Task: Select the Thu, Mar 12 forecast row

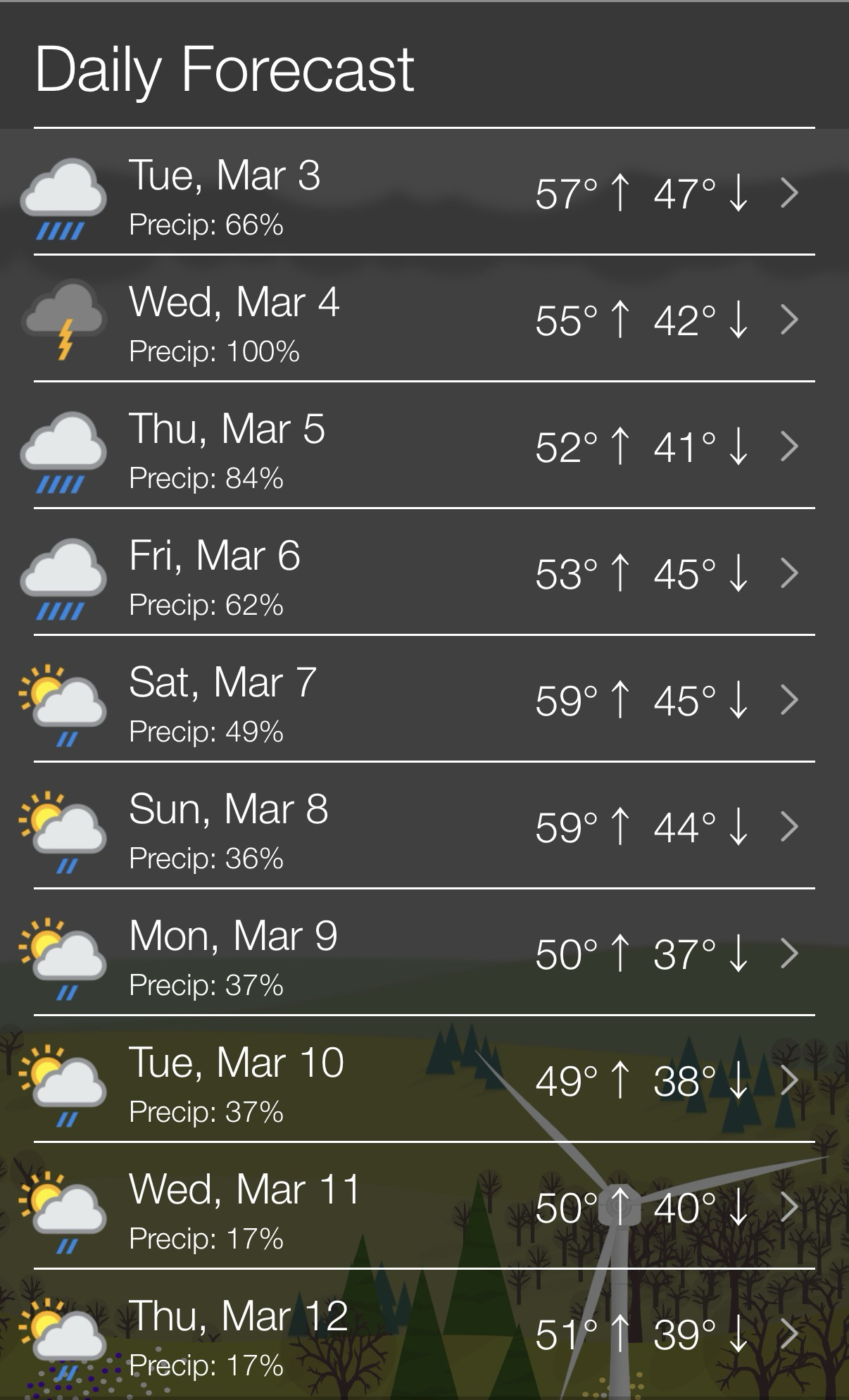Action: pyautogui.click(x=424, y=1333)
